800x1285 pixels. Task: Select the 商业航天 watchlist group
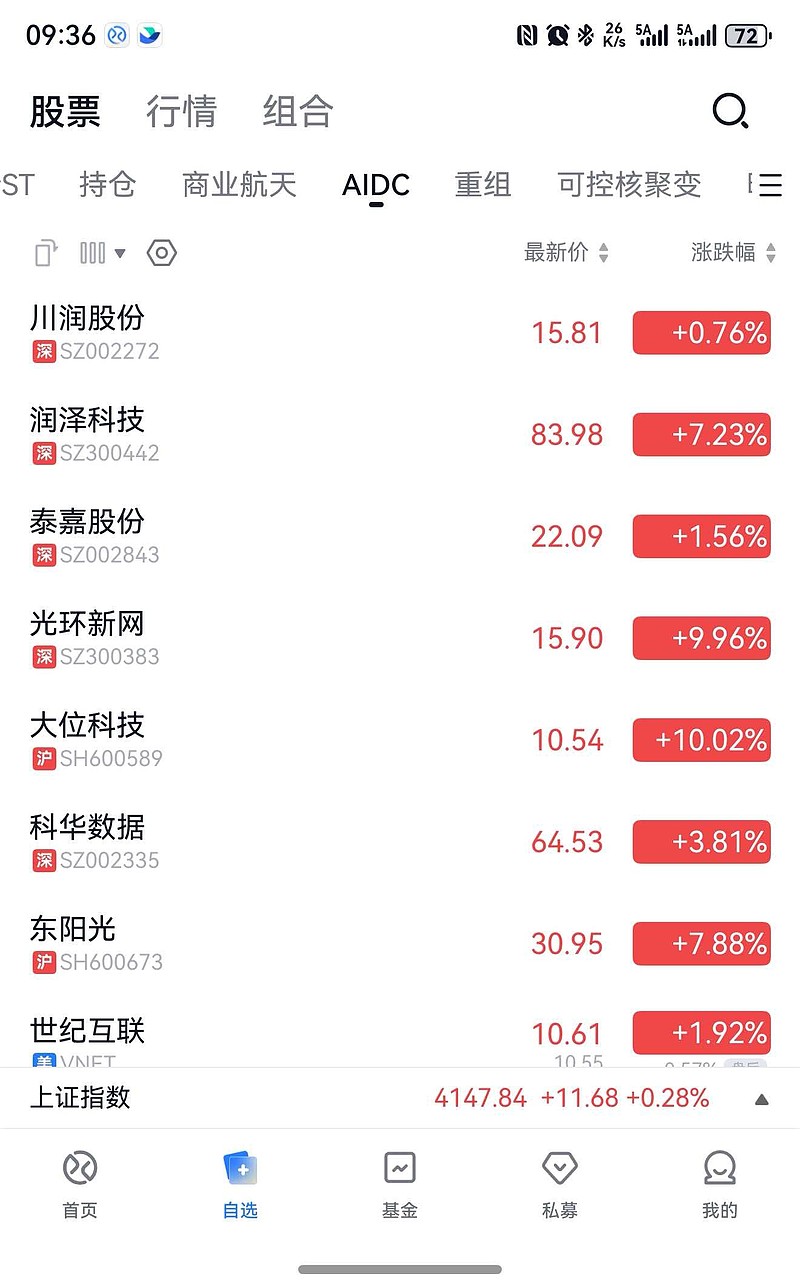[x=239, y=185]
